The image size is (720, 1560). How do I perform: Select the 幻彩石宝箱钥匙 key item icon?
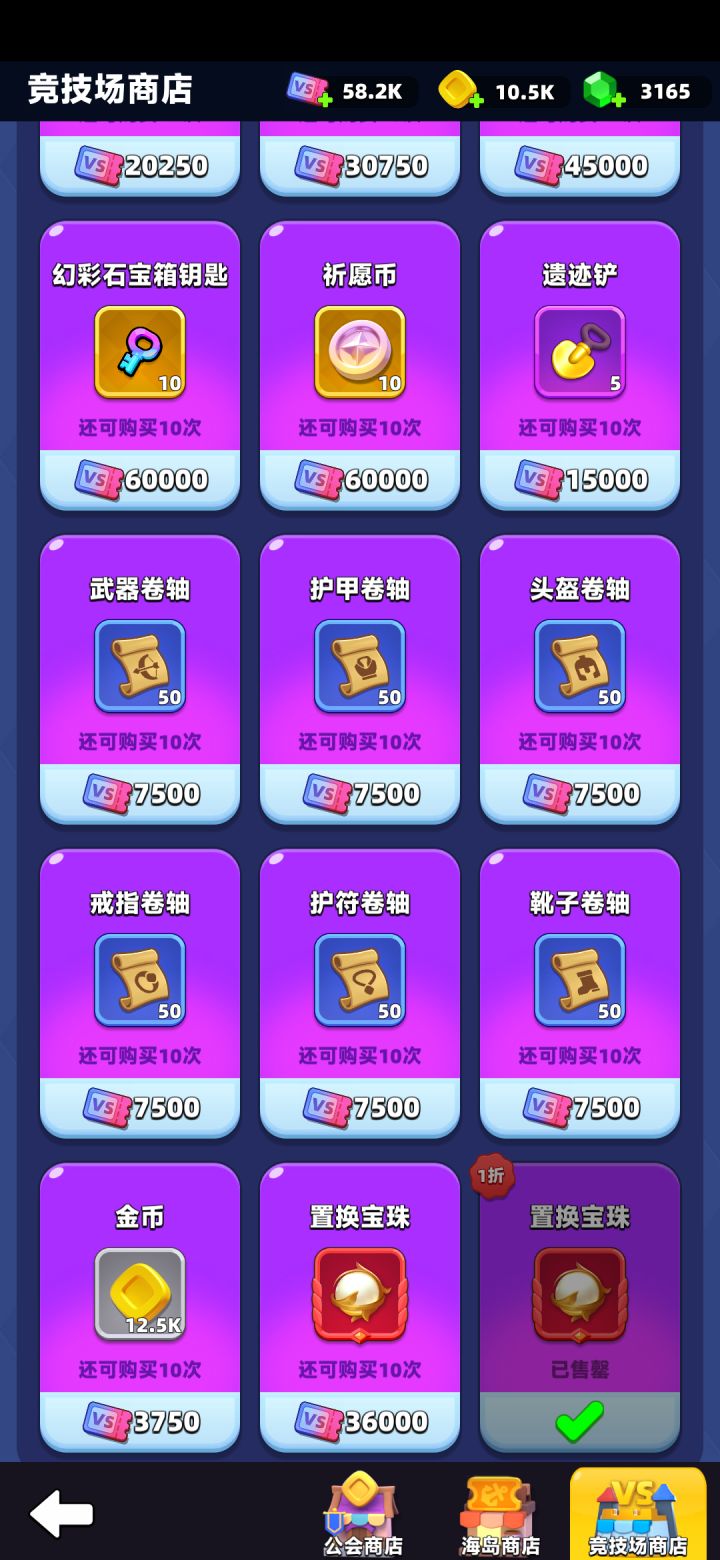pos(140,354)
